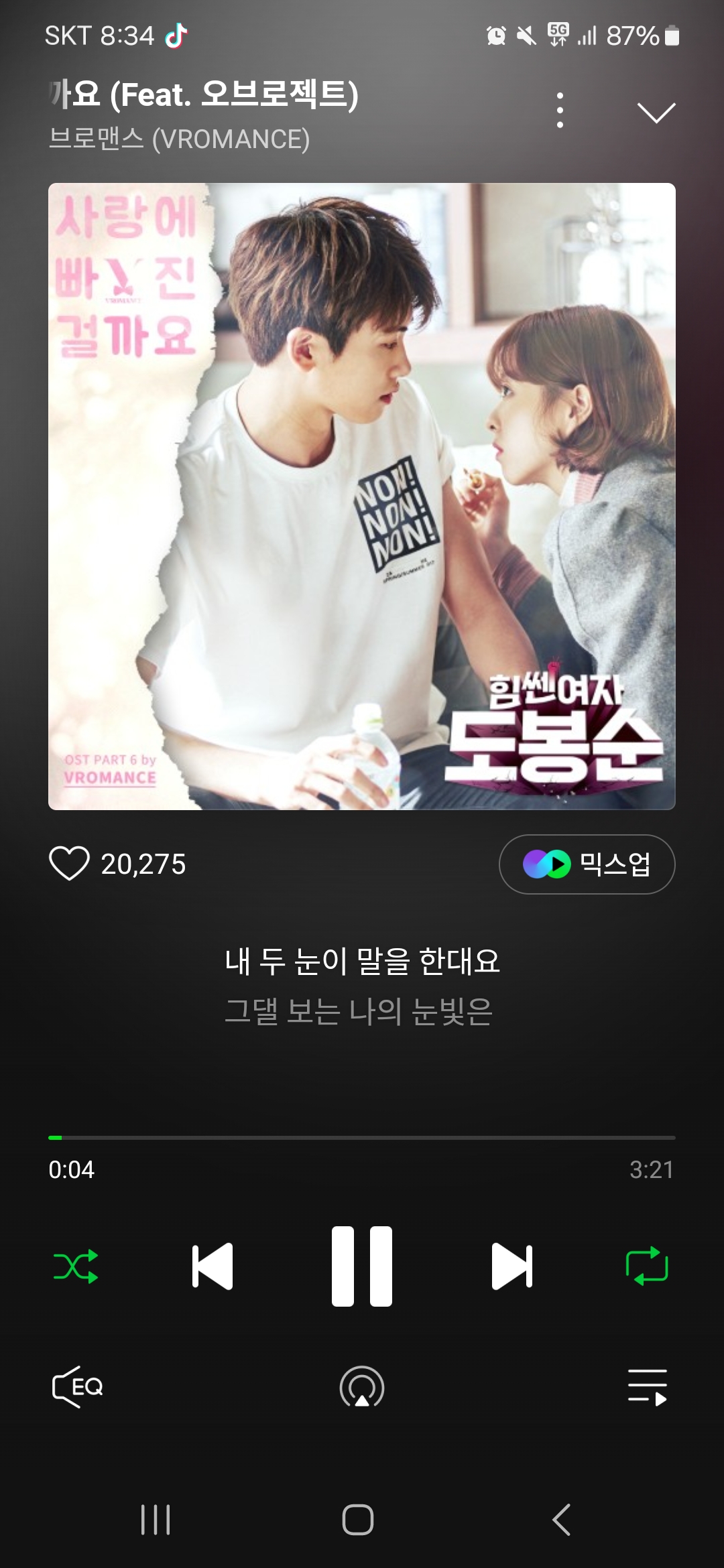Screen dimensions: 724x1568
Task: Skip to the previous track
Action: [x=213, y=1266]
